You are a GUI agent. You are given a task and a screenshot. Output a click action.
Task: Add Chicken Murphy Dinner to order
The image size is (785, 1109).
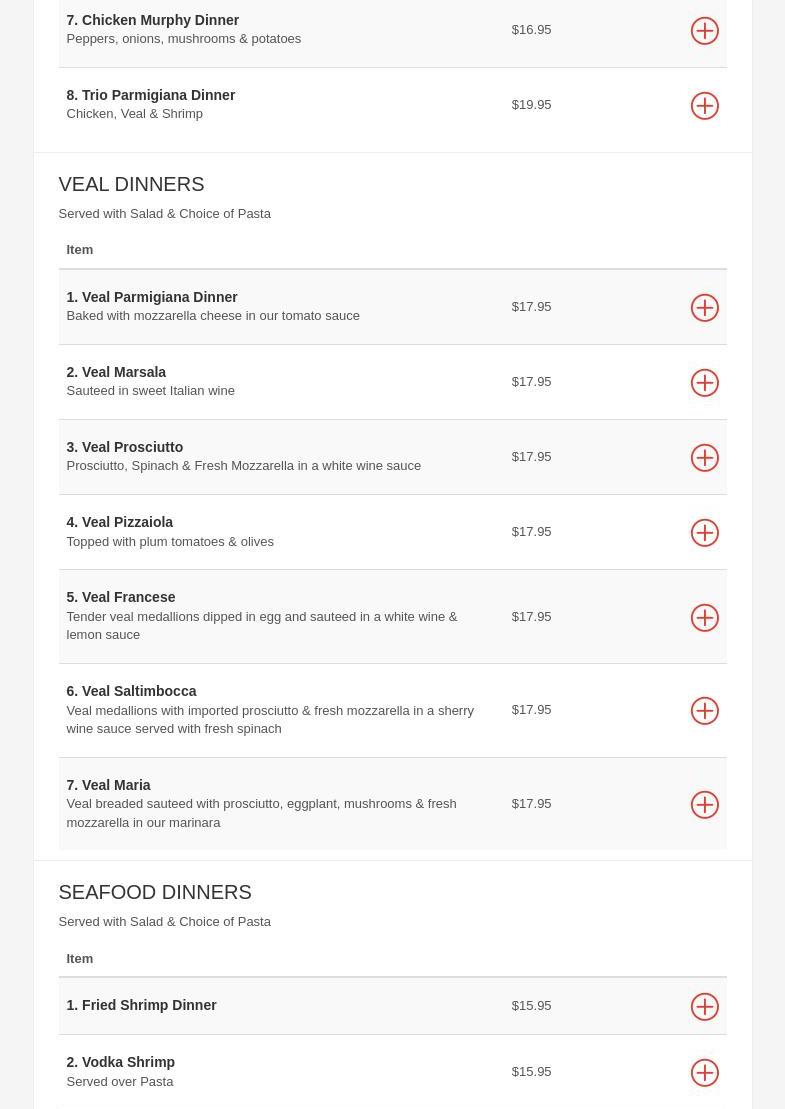pos(705,31)
